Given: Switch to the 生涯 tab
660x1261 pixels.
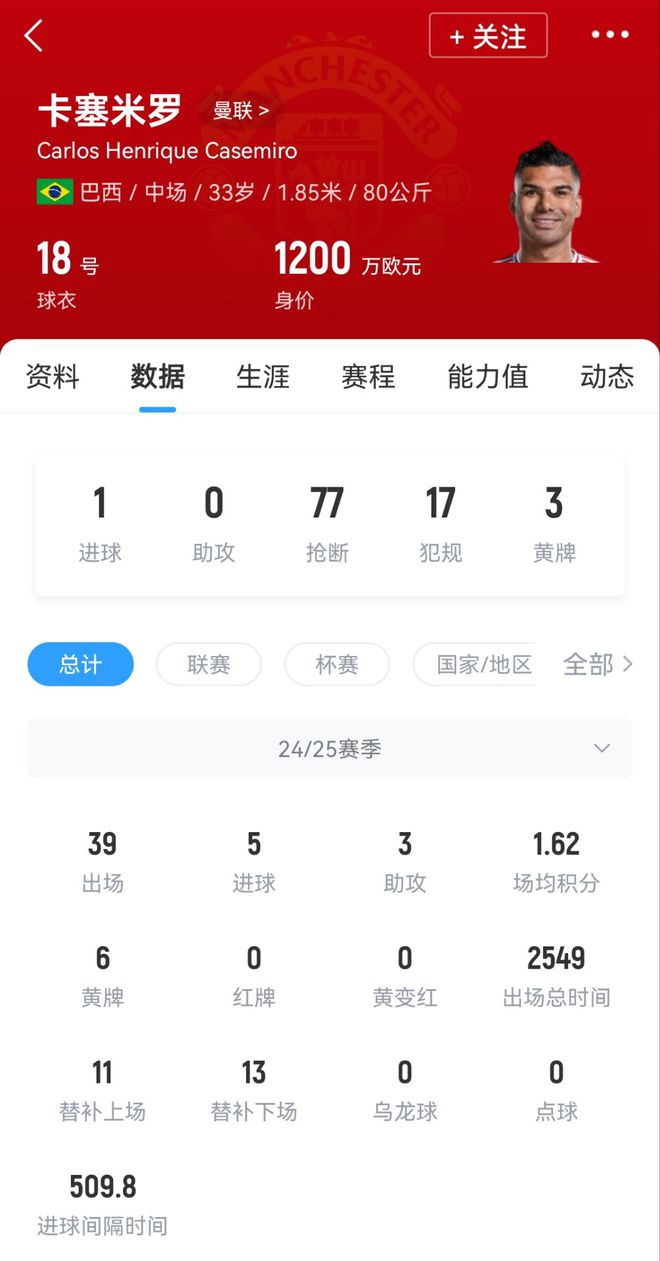Looking at the screenshot, I should (x=263, y=377).
